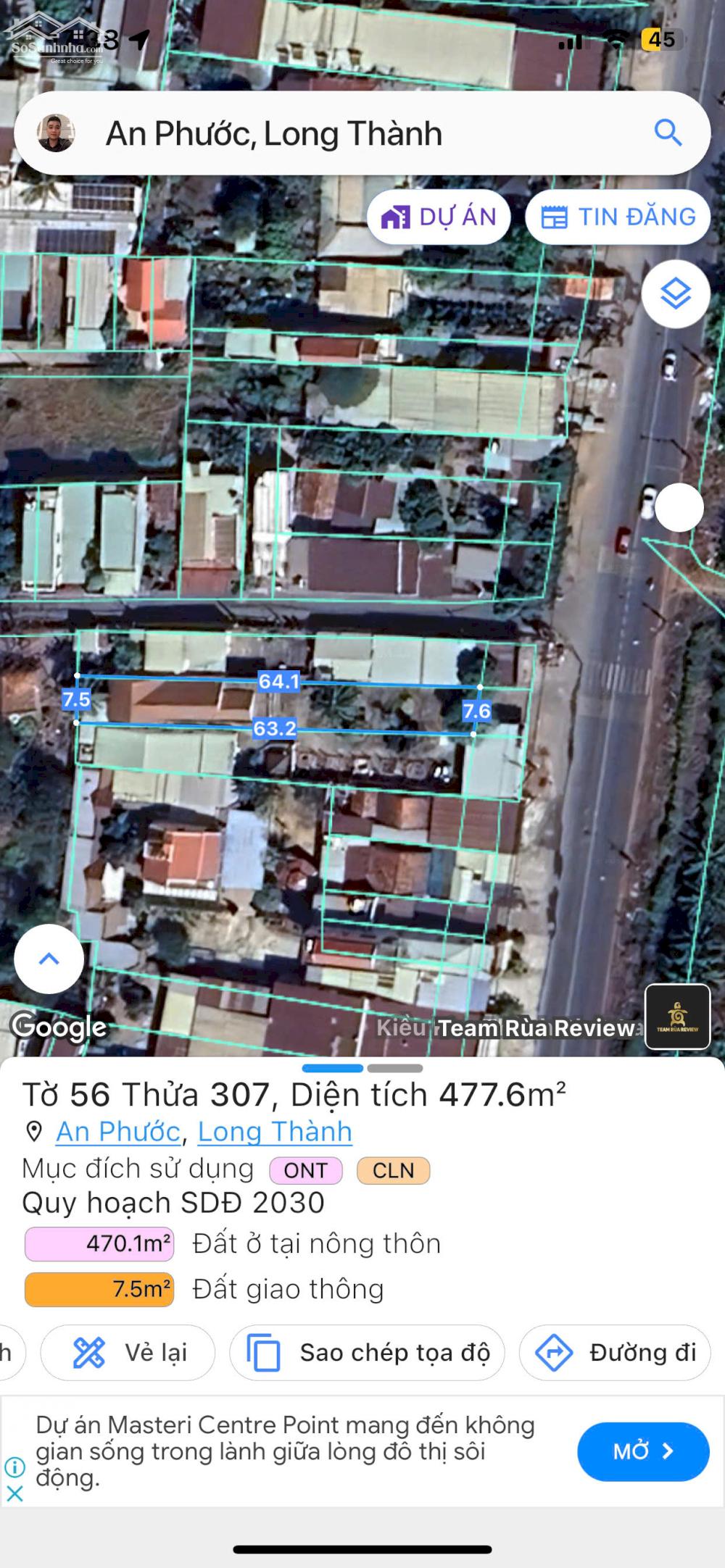725x1568 pixels.
Task: Get directions with Đường đi
Action: click(x=615, y=1353)
